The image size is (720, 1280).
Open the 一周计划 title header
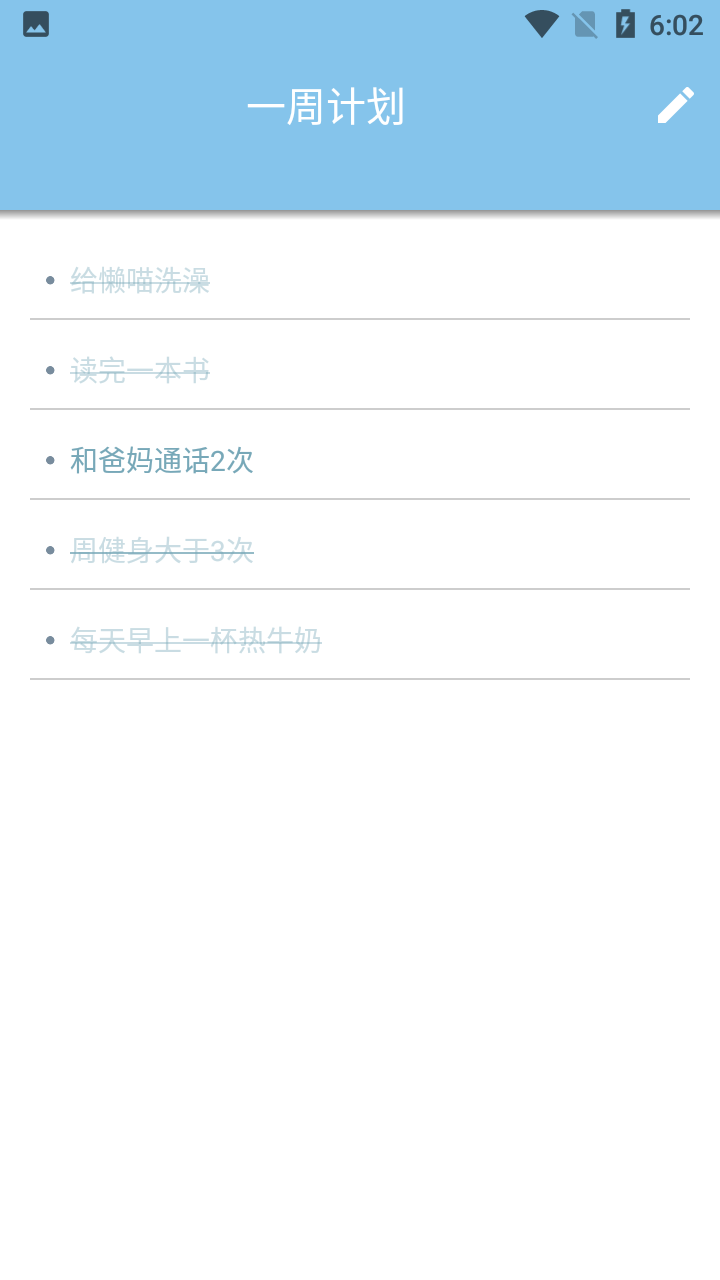click(x=326, y=107)
